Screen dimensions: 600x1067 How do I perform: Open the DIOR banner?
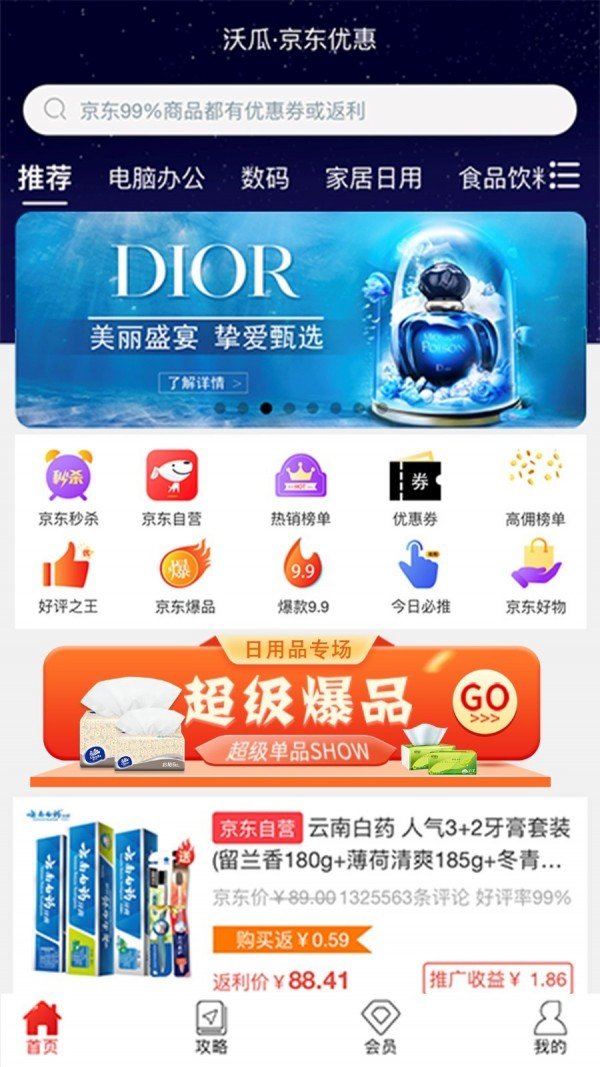[x=300, y=319]
